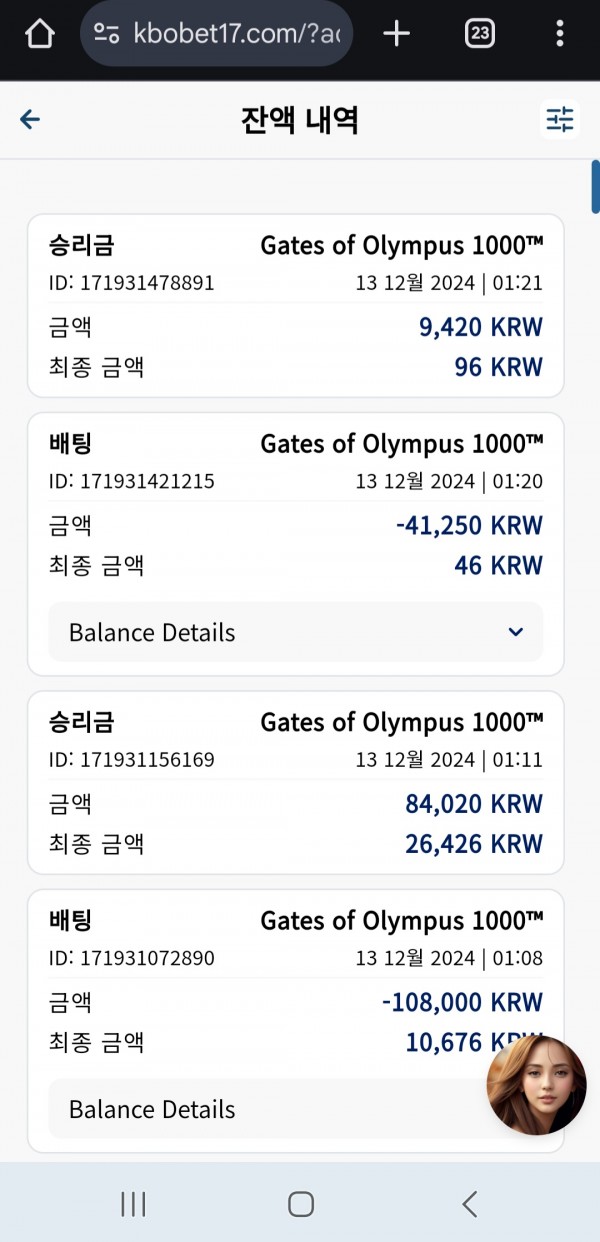The height and width of the screenshot is (1242, 600).
Task: Expand Balance Details under the -41,250 KRW bet
Action: (x=295, y=632)
